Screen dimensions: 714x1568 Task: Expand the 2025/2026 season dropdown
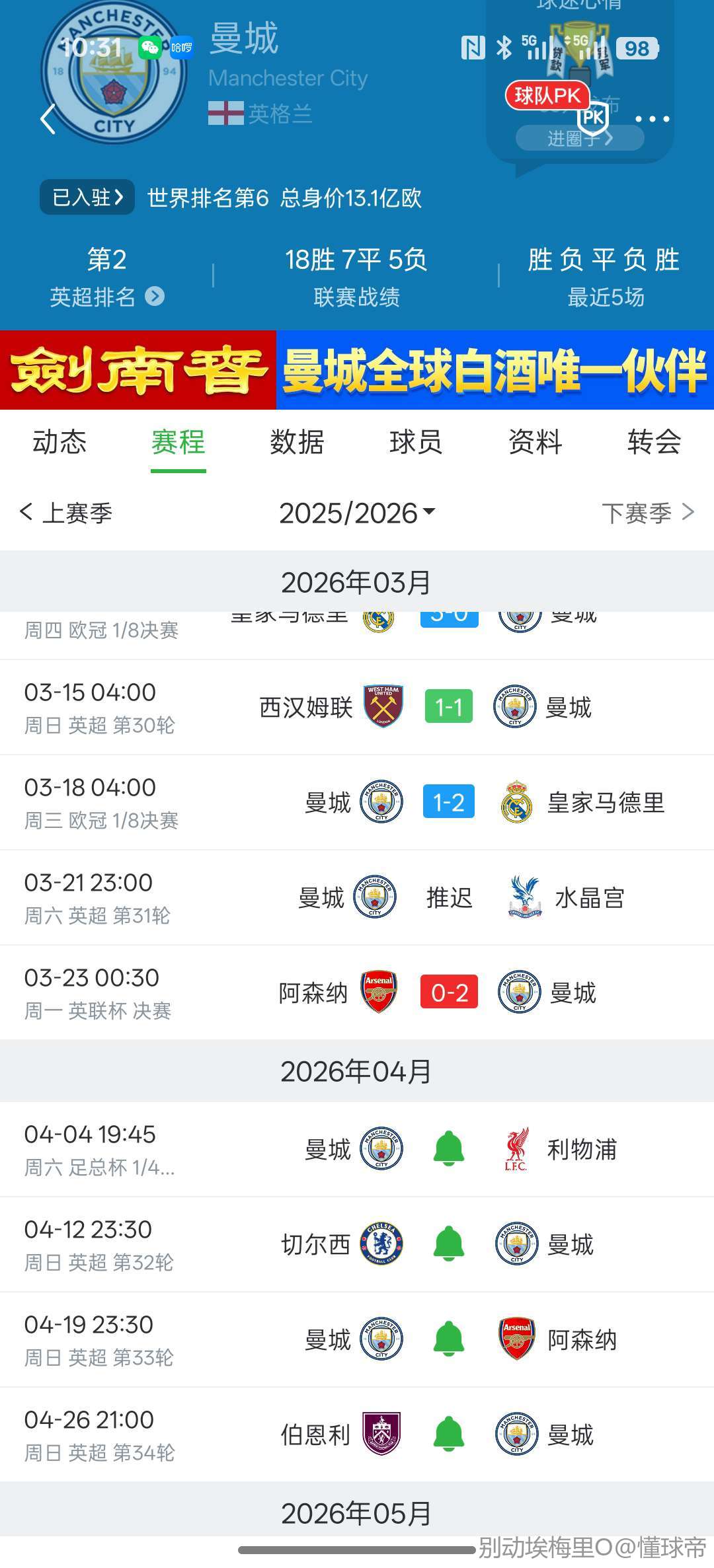(357, 513)
